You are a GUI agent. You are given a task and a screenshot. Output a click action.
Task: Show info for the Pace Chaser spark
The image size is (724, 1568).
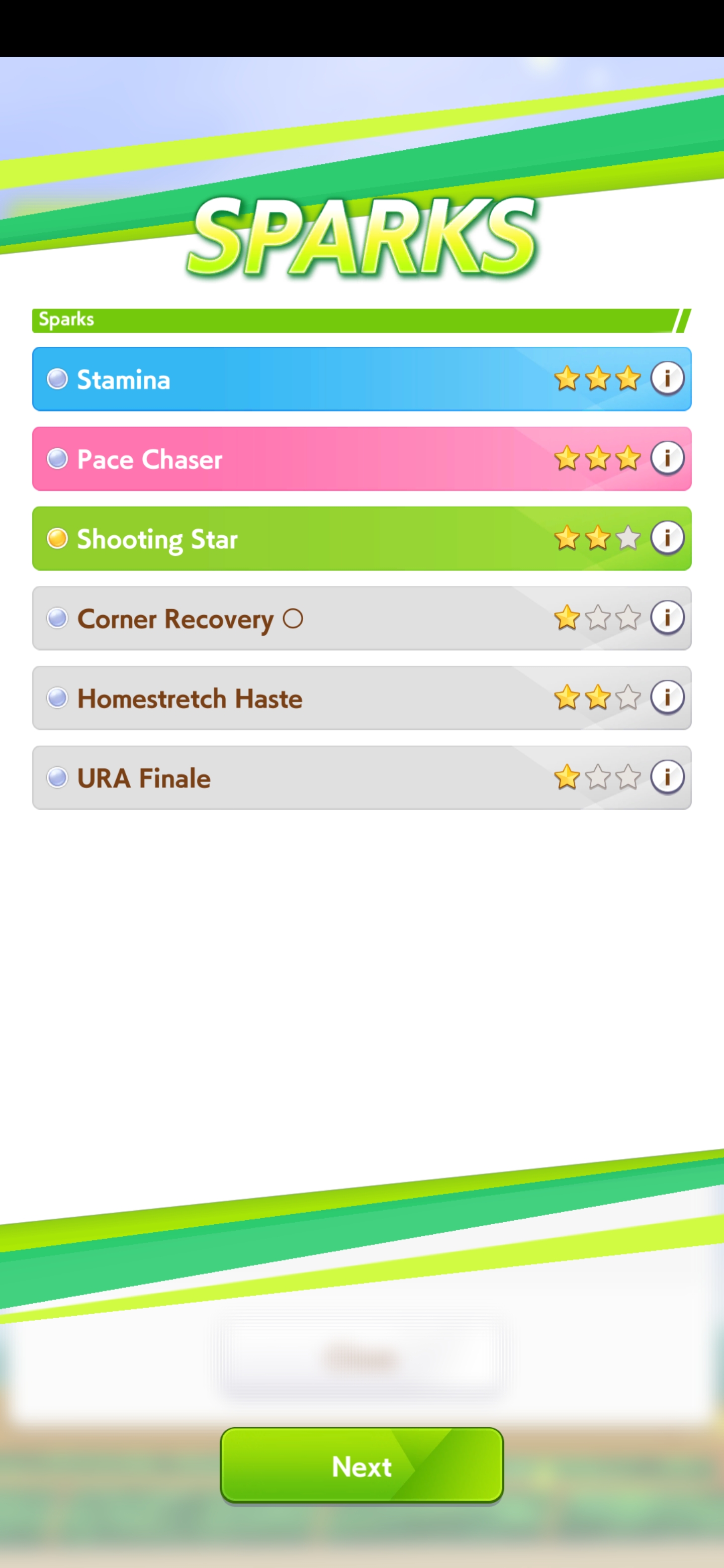click(x=667, y=458)
